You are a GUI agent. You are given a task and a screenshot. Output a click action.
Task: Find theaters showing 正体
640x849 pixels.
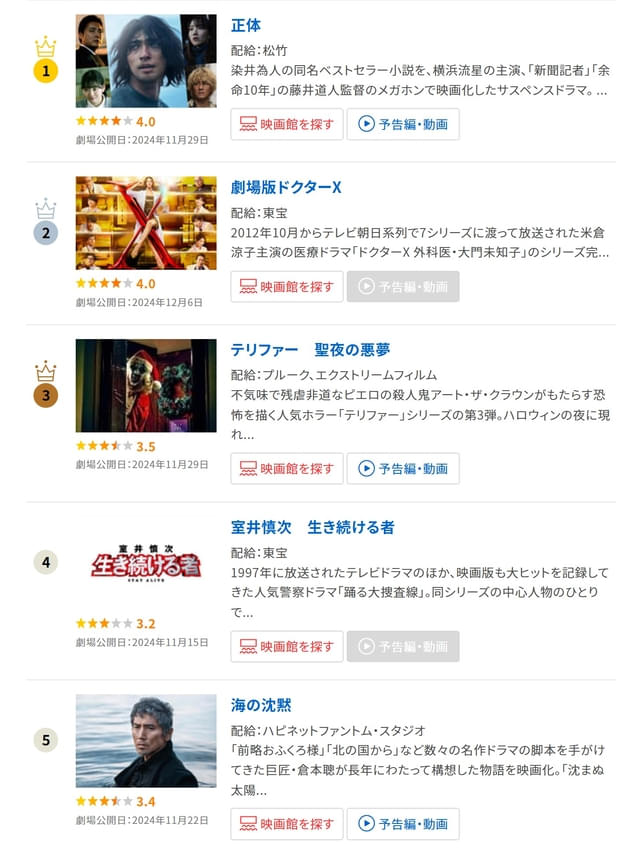(287, 125)
